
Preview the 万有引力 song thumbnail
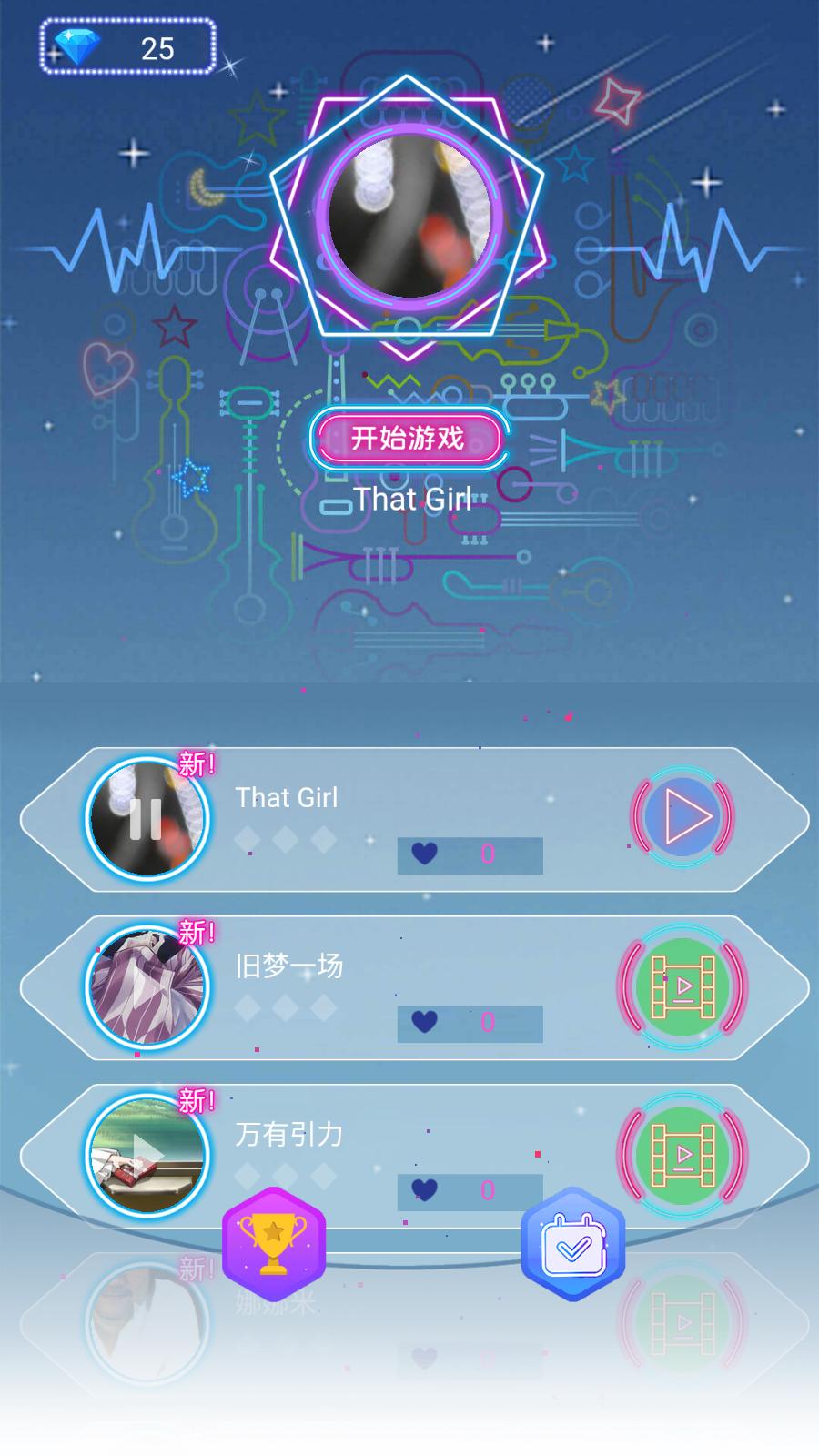coord(147,1155)
